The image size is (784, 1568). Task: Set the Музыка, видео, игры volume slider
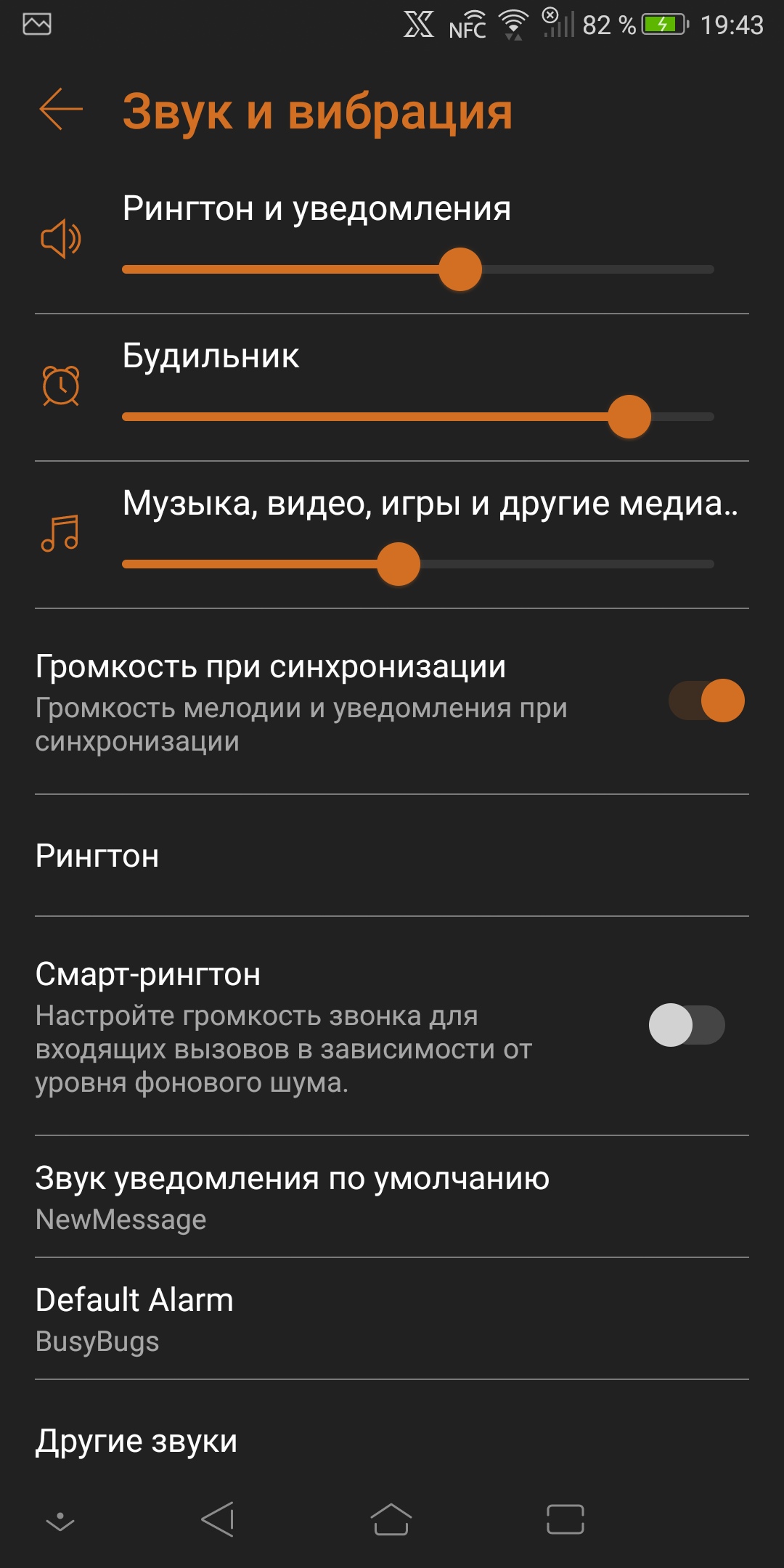pos(399,564)
